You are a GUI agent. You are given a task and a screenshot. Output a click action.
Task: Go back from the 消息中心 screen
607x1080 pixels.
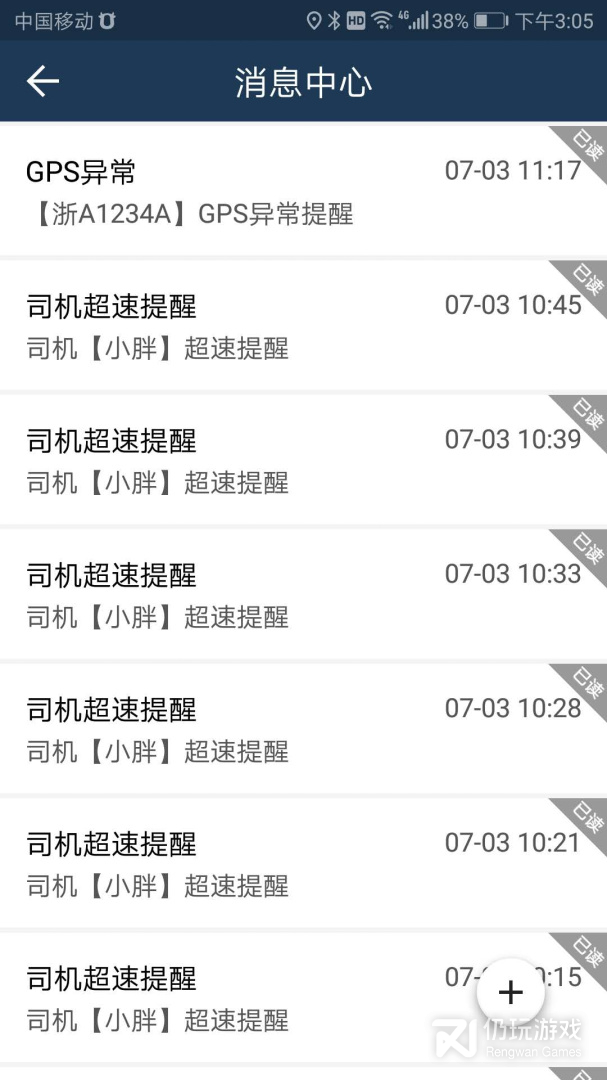(x=42, y=82)
